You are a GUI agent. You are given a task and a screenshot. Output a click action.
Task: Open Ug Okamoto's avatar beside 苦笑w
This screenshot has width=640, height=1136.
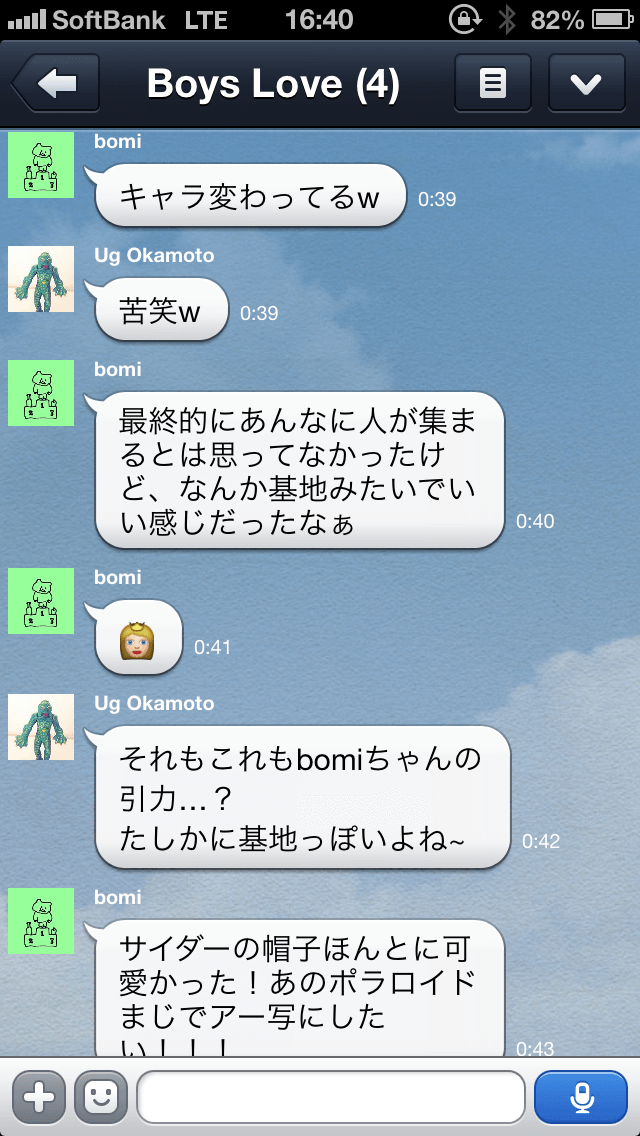(x=41, y=279)
